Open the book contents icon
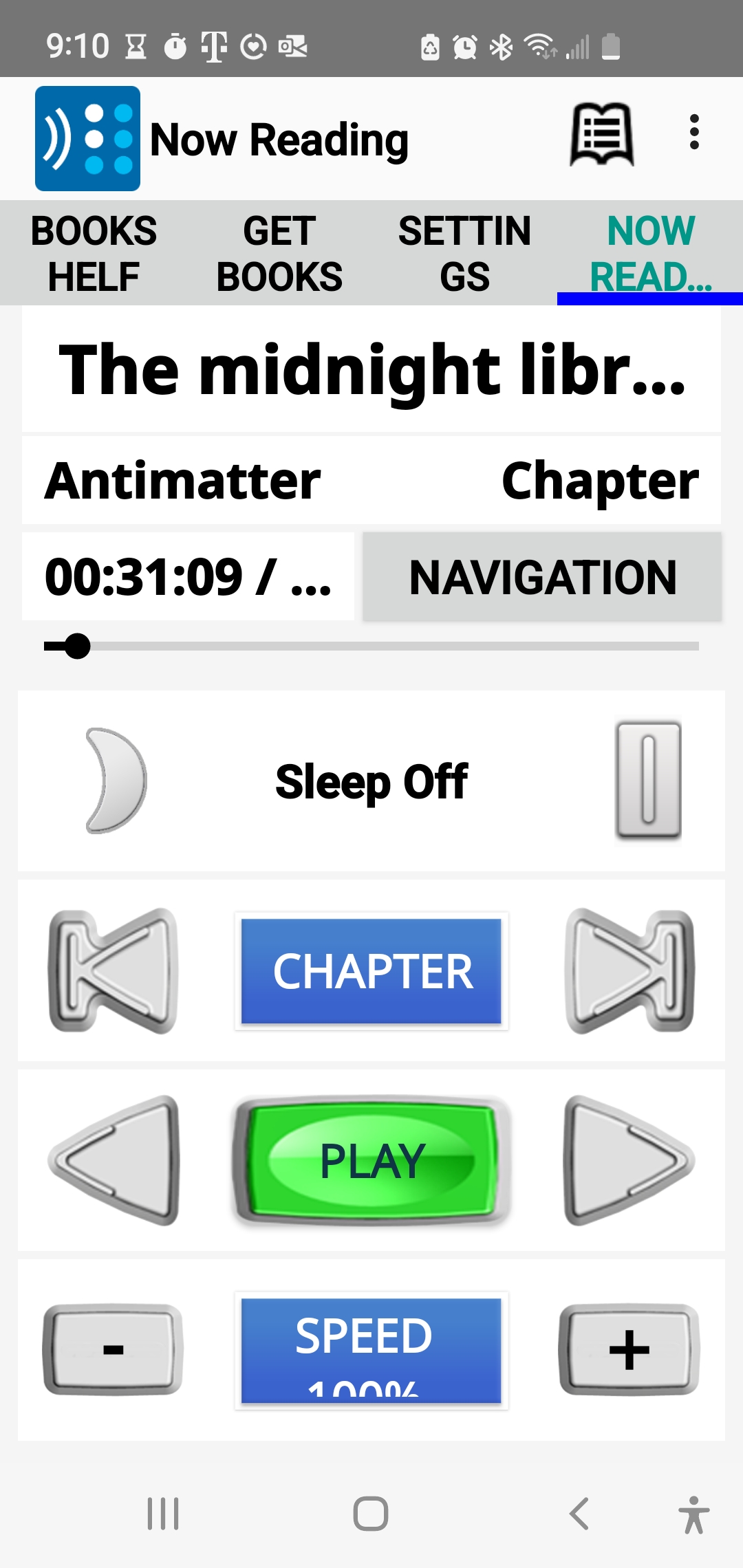Viewport: 743px width, 1568px height. 602,135
